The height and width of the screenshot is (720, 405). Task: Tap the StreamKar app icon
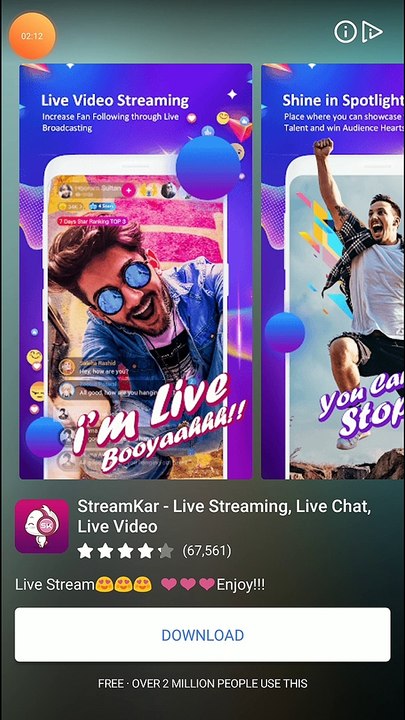(42, 526)
